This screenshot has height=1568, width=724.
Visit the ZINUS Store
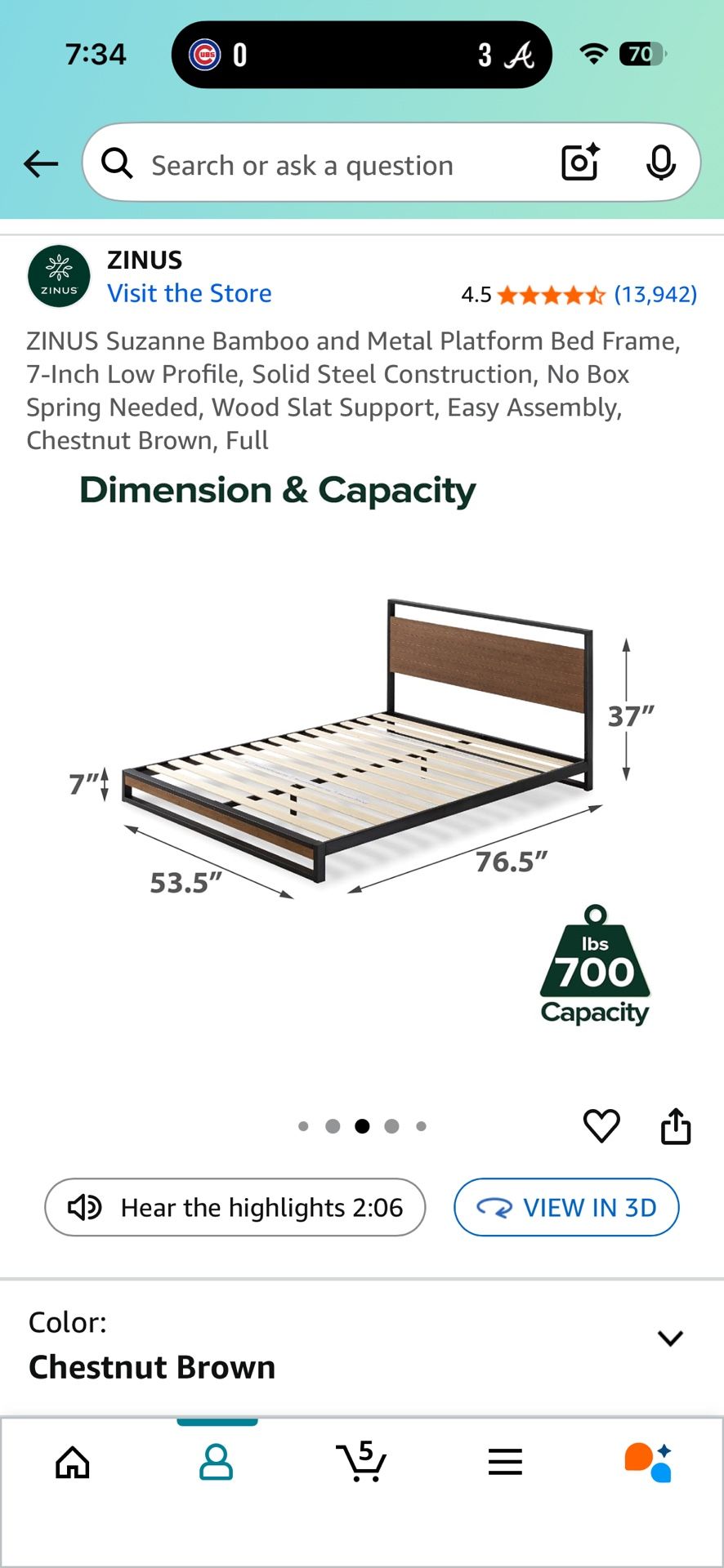coord(190,293)
